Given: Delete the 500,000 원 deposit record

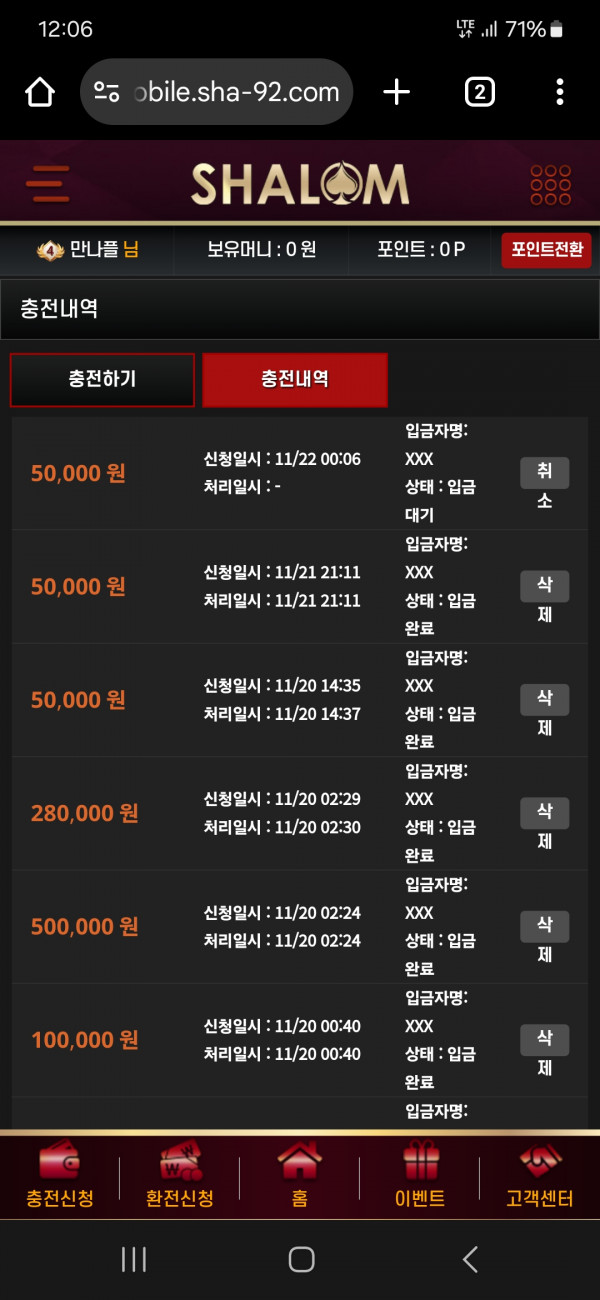Looking at the screenshot, I should click(x=545, y=940).
